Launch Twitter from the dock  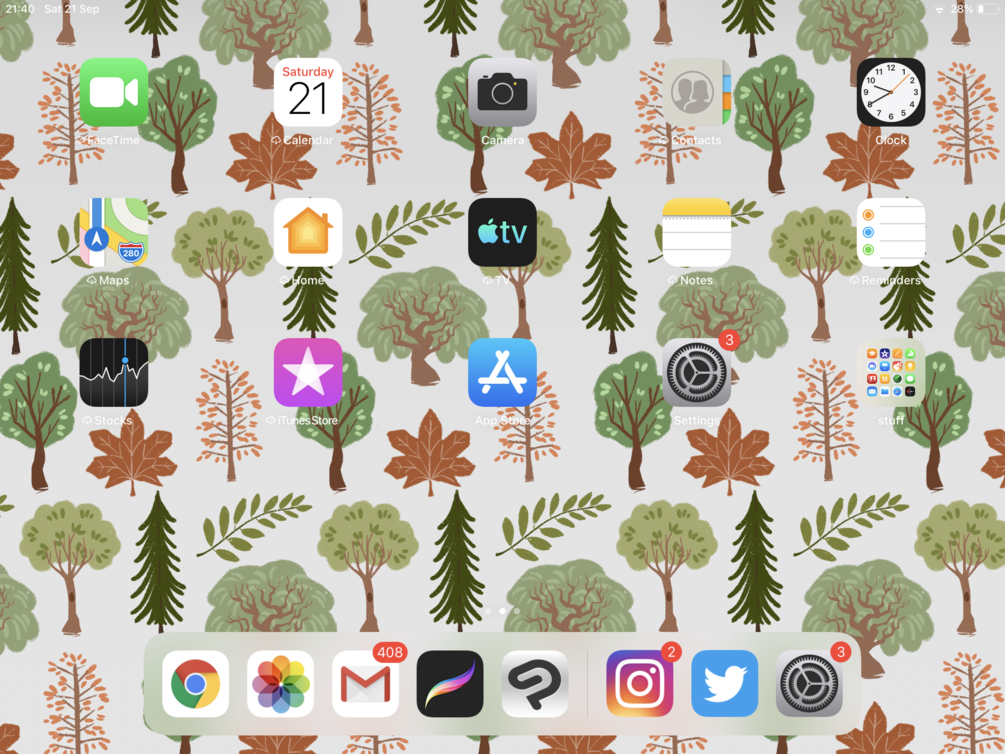pos(724,684)
